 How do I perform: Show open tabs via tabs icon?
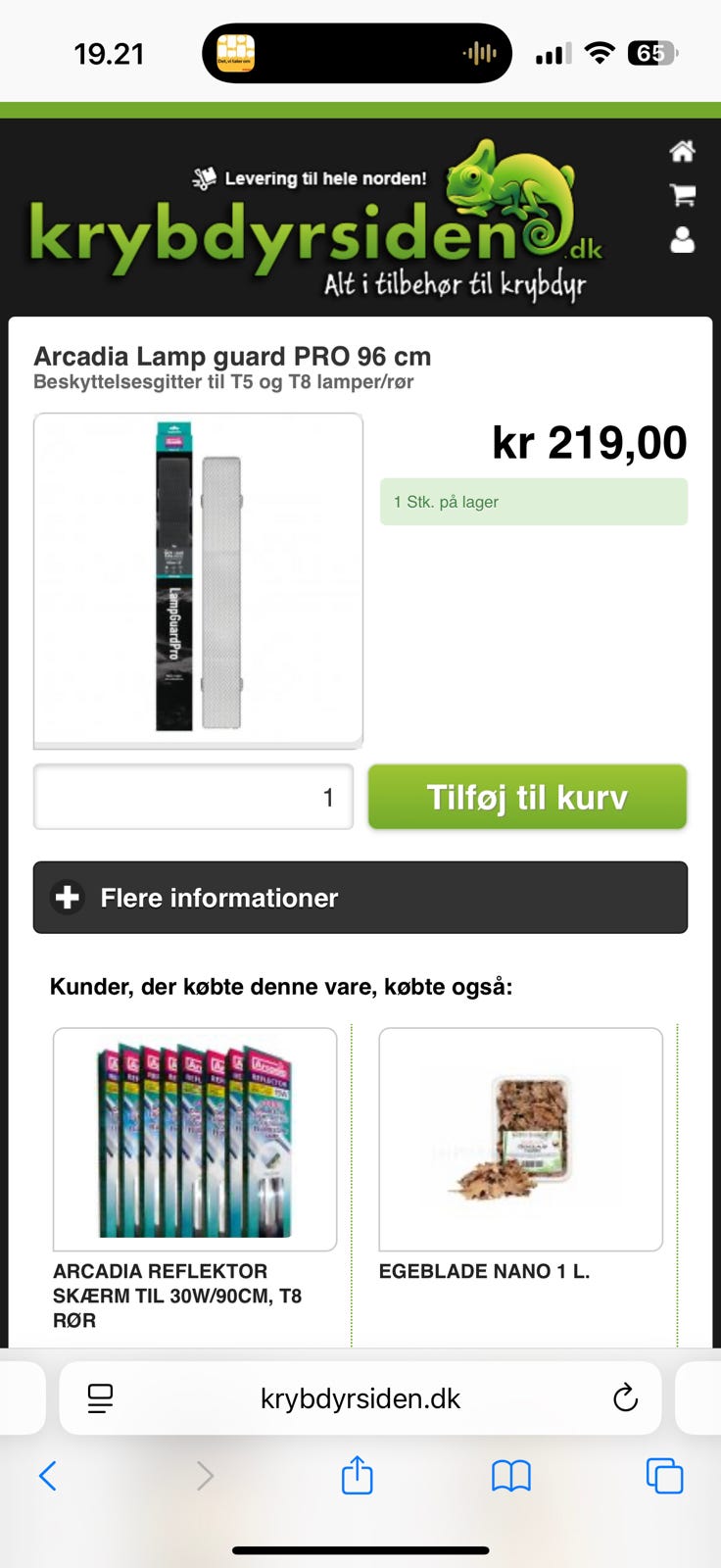pyautogui.click(x=663, y=1474)
